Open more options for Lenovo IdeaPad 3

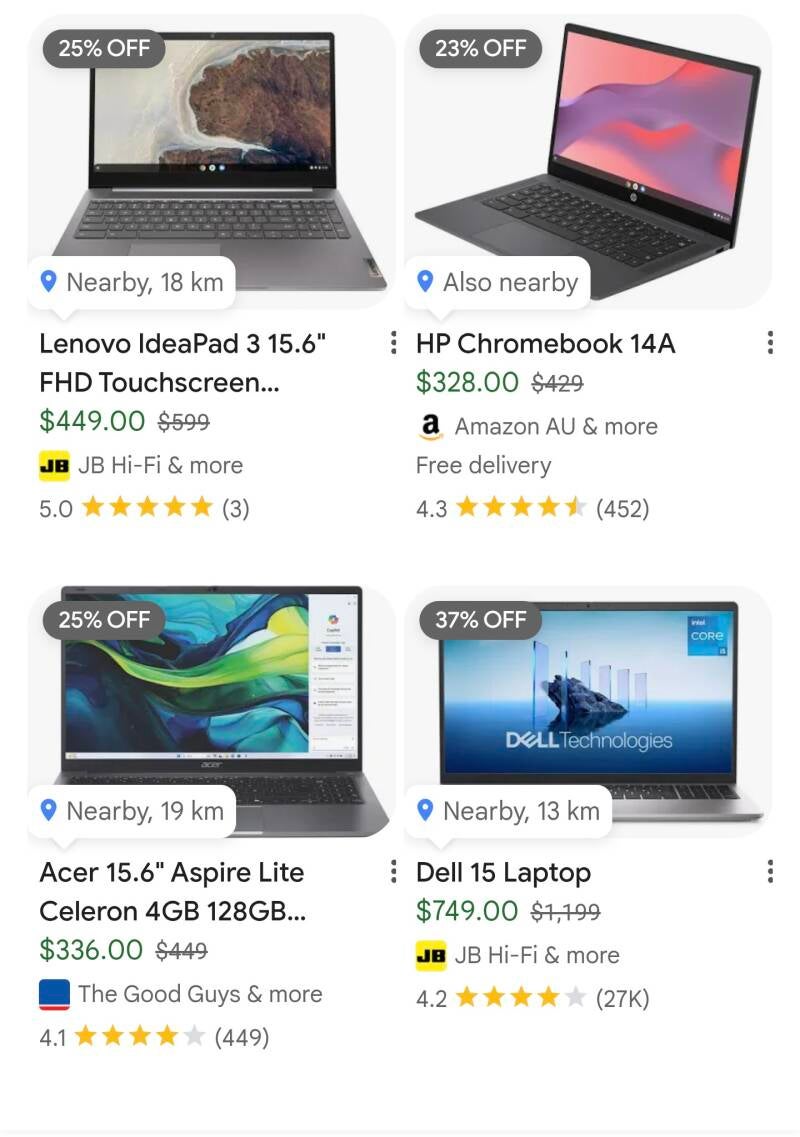pos(393,343)
